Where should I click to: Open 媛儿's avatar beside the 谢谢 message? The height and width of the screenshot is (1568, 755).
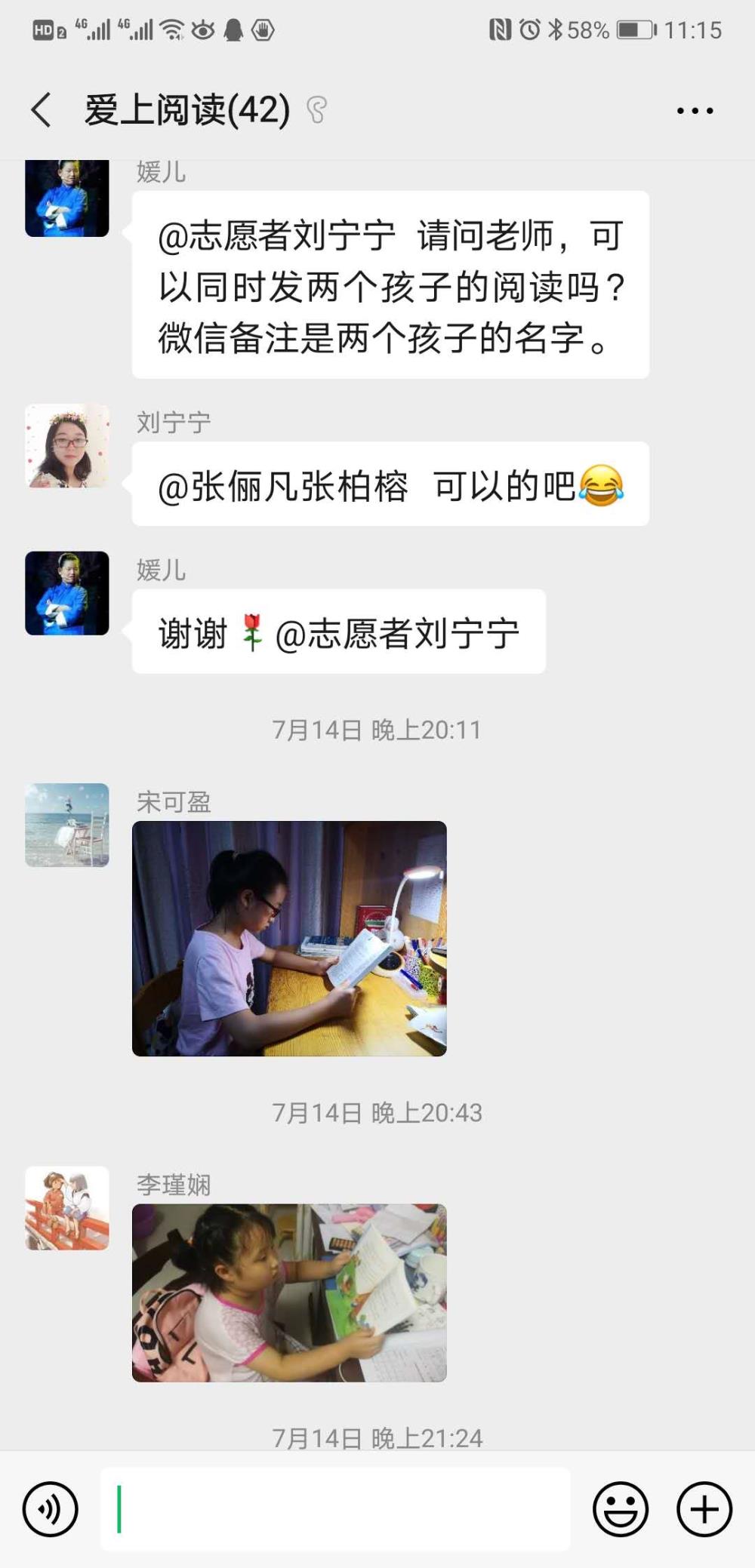(67, 593)
